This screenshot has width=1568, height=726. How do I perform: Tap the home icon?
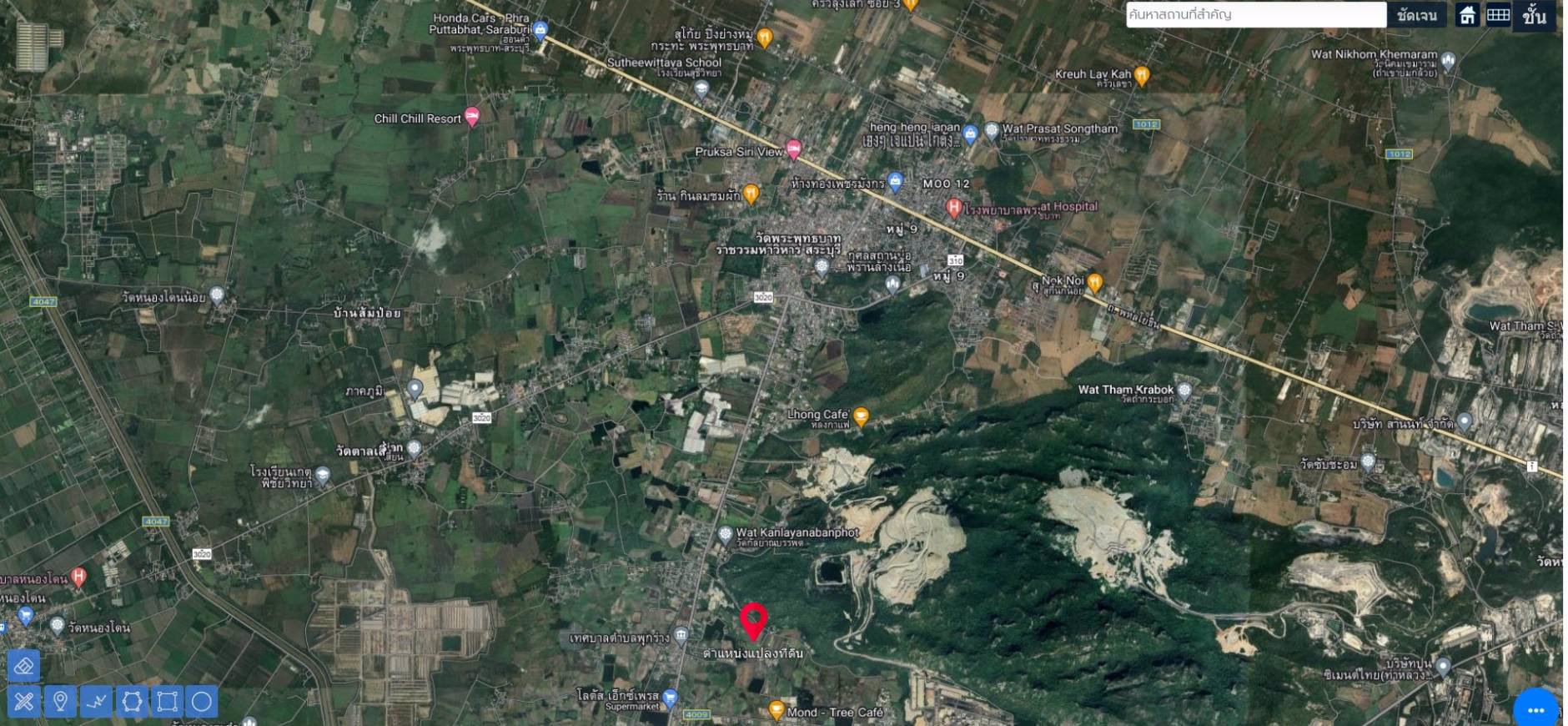[1467, 15]
